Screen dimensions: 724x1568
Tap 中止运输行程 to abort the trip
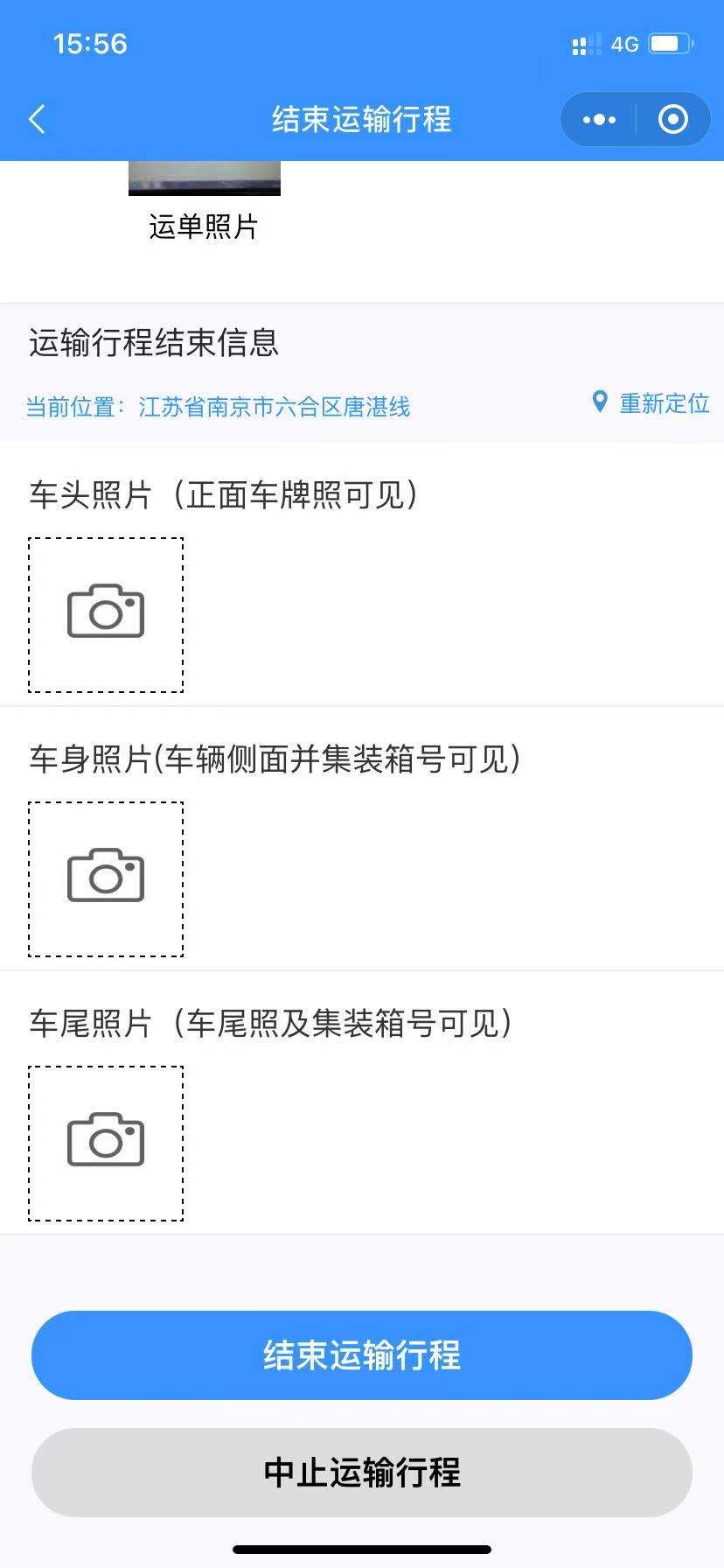point(362,1473)
